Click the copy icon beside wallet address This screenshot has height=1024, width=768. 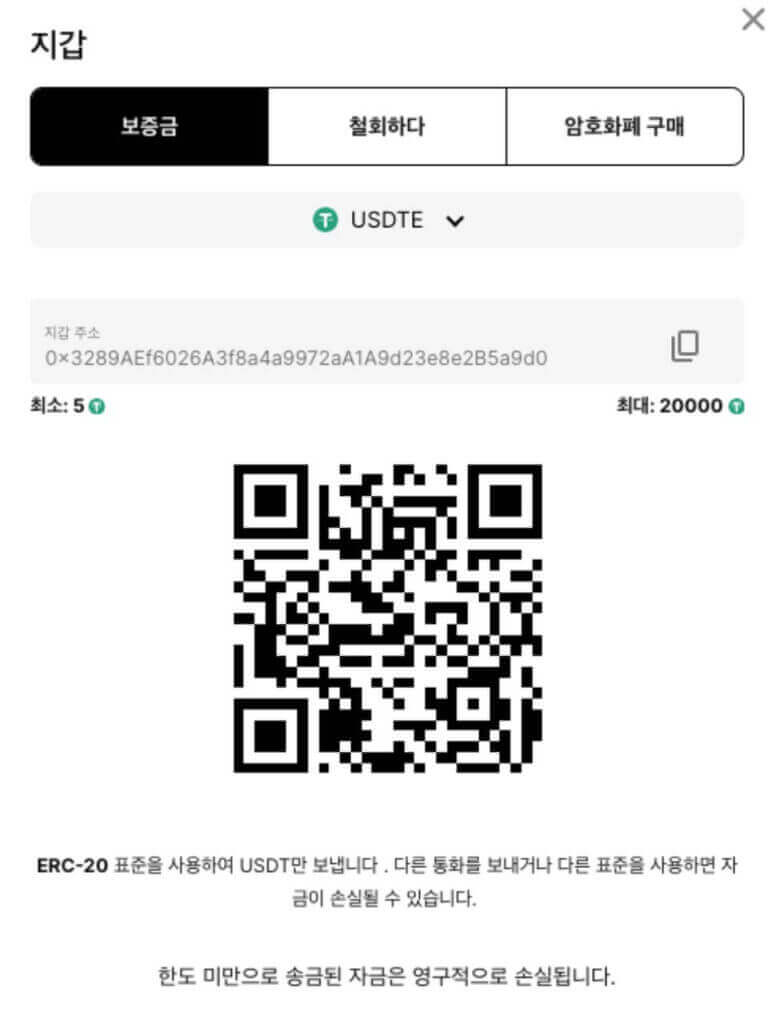pos(684,345)
